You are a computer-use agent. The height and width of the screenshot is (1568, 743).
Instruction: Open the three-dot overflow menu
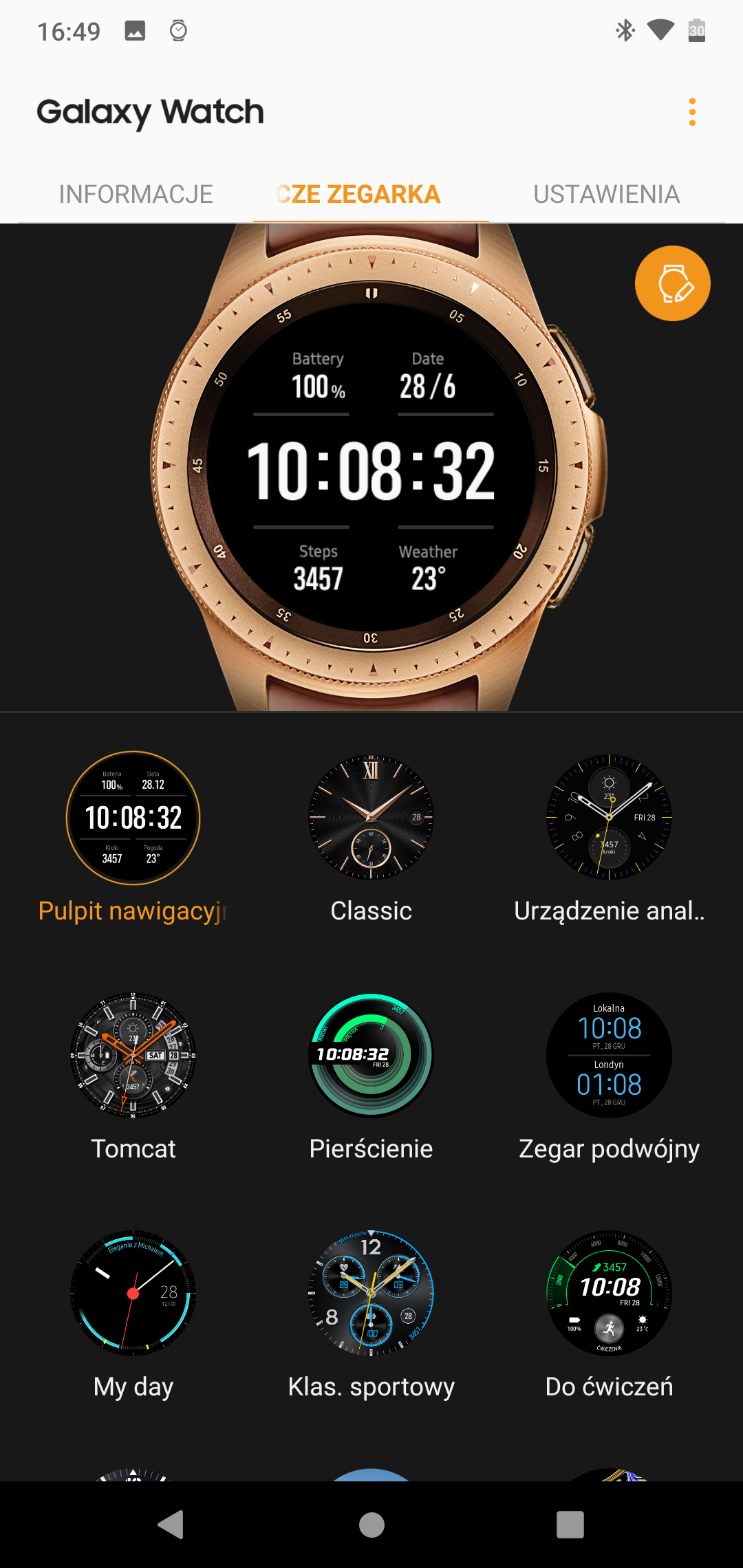point(692,112)
